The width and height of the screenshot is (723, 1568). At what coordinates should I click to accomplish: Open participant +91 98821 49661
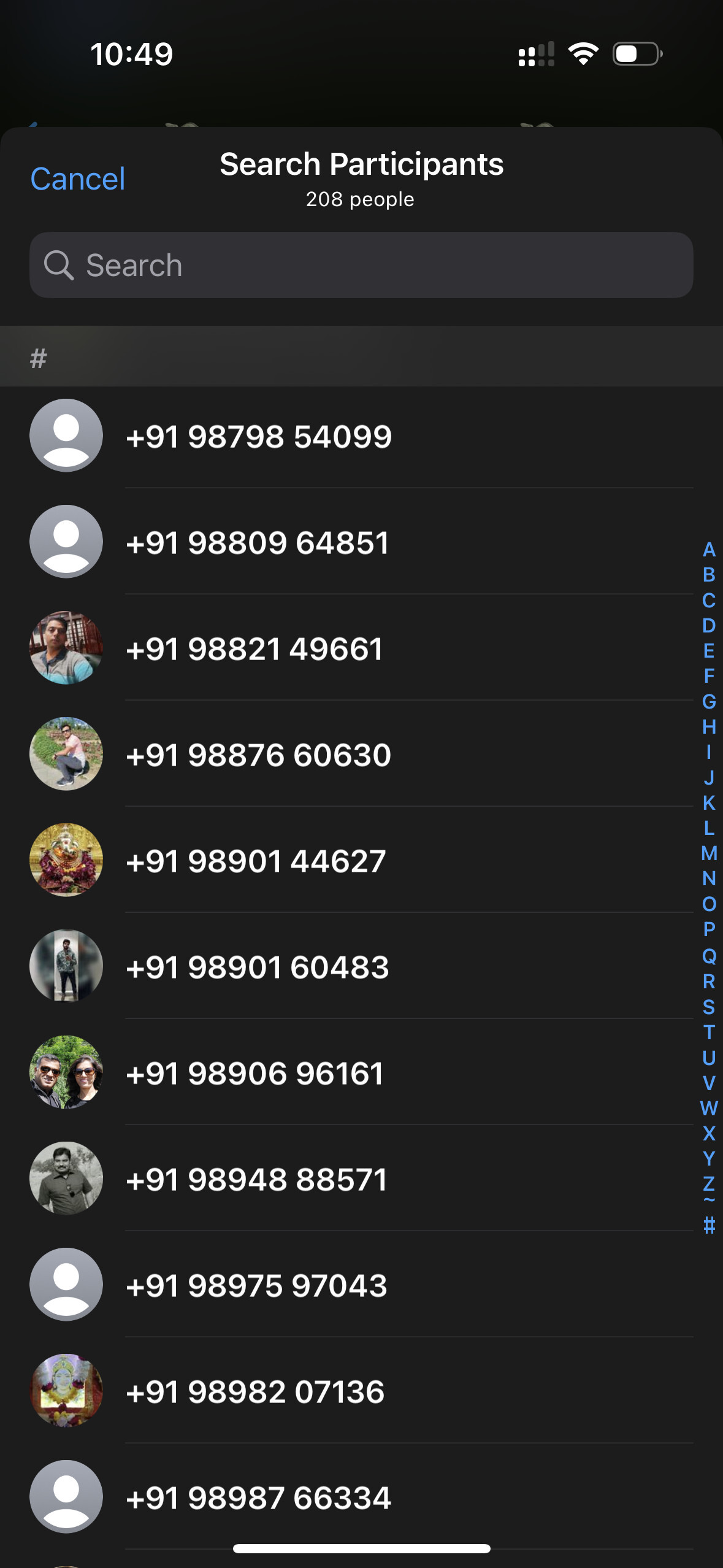click(254, 649)
